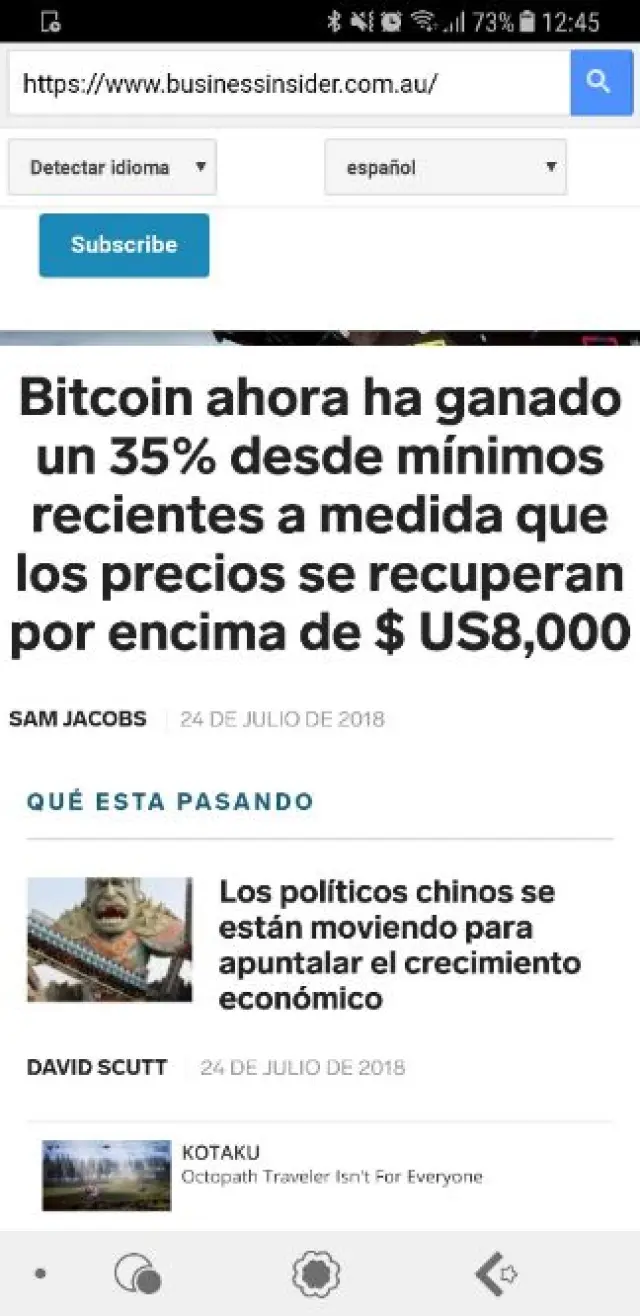
Task: Open the español target language dropdown
Action: (x=445, y=167)
